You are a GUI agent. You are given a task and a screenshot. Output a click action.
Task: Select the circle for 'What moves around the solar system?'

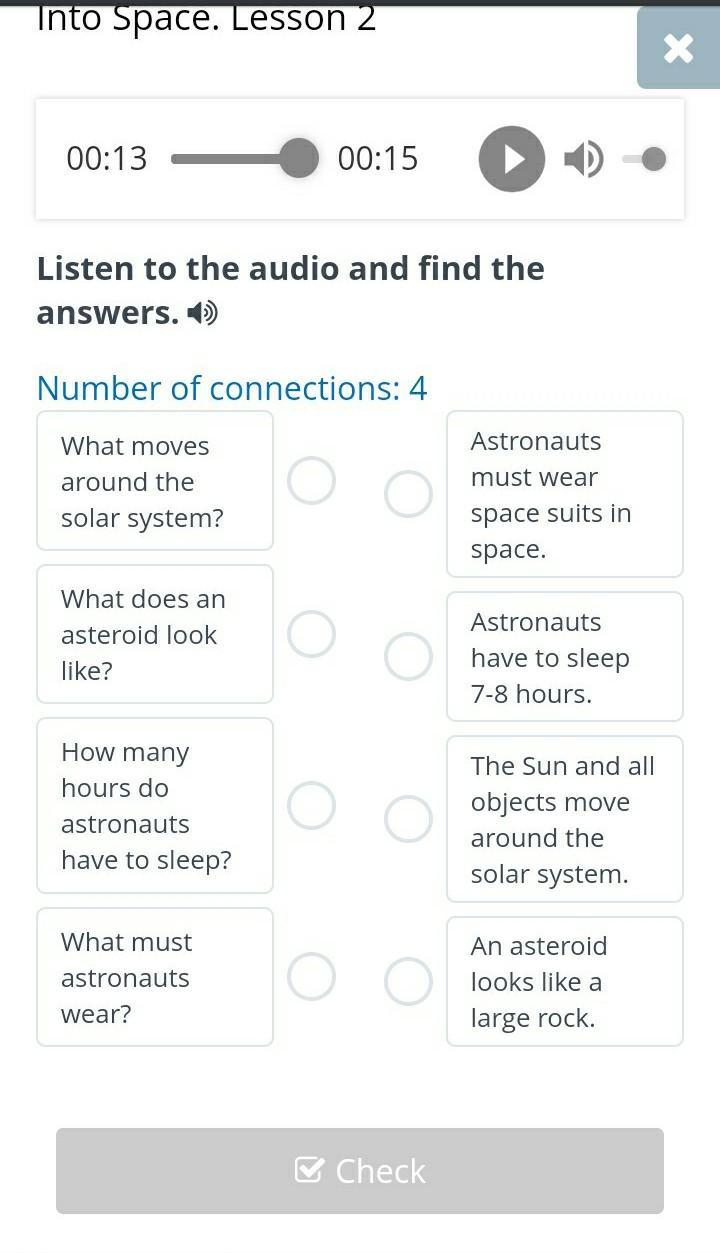(x=311, y=481)
